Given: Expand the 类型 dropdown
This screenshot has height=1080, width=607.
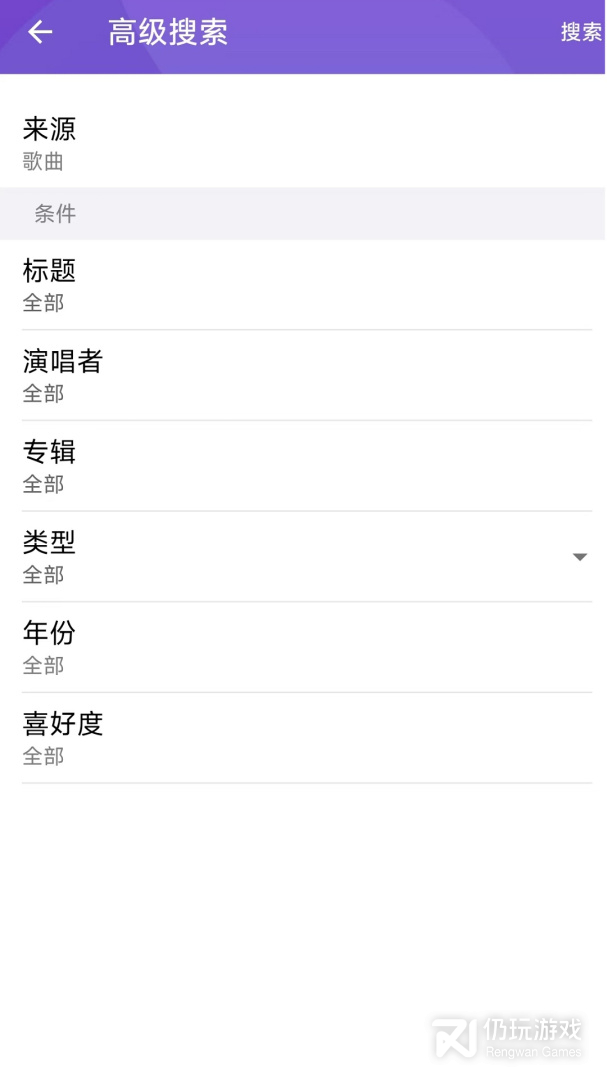Looking at the screenshot, I should pos(579,557).
